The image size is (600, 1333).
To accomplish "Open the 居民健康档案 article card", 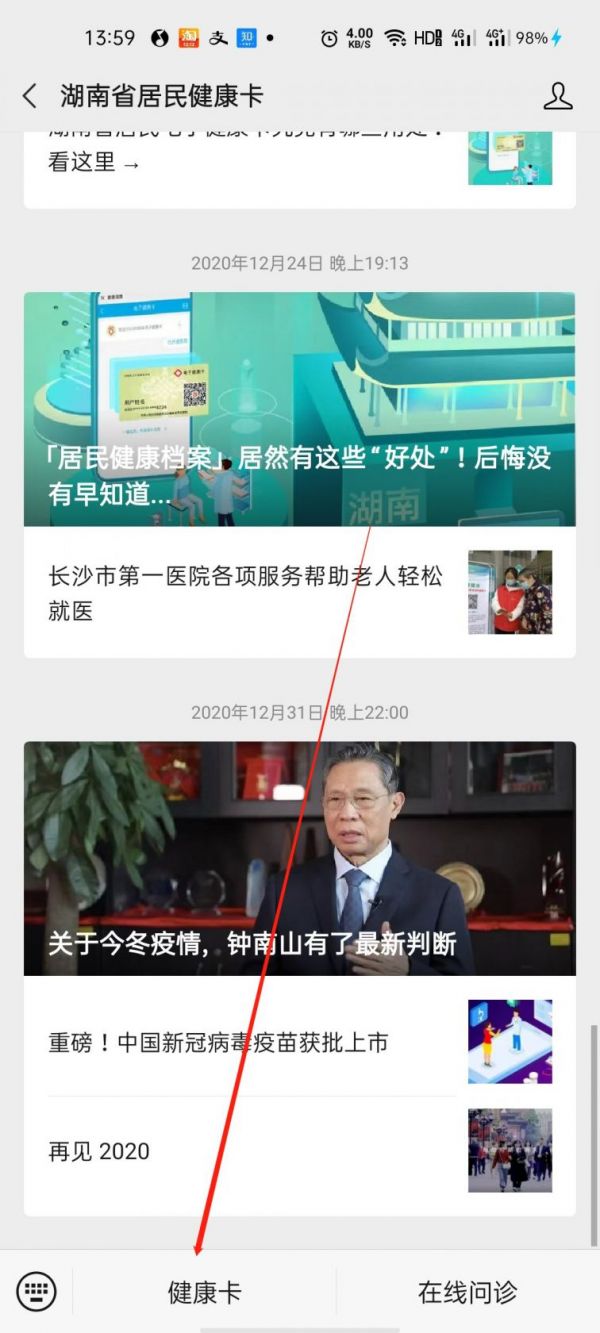I will [x=299, y=410].
